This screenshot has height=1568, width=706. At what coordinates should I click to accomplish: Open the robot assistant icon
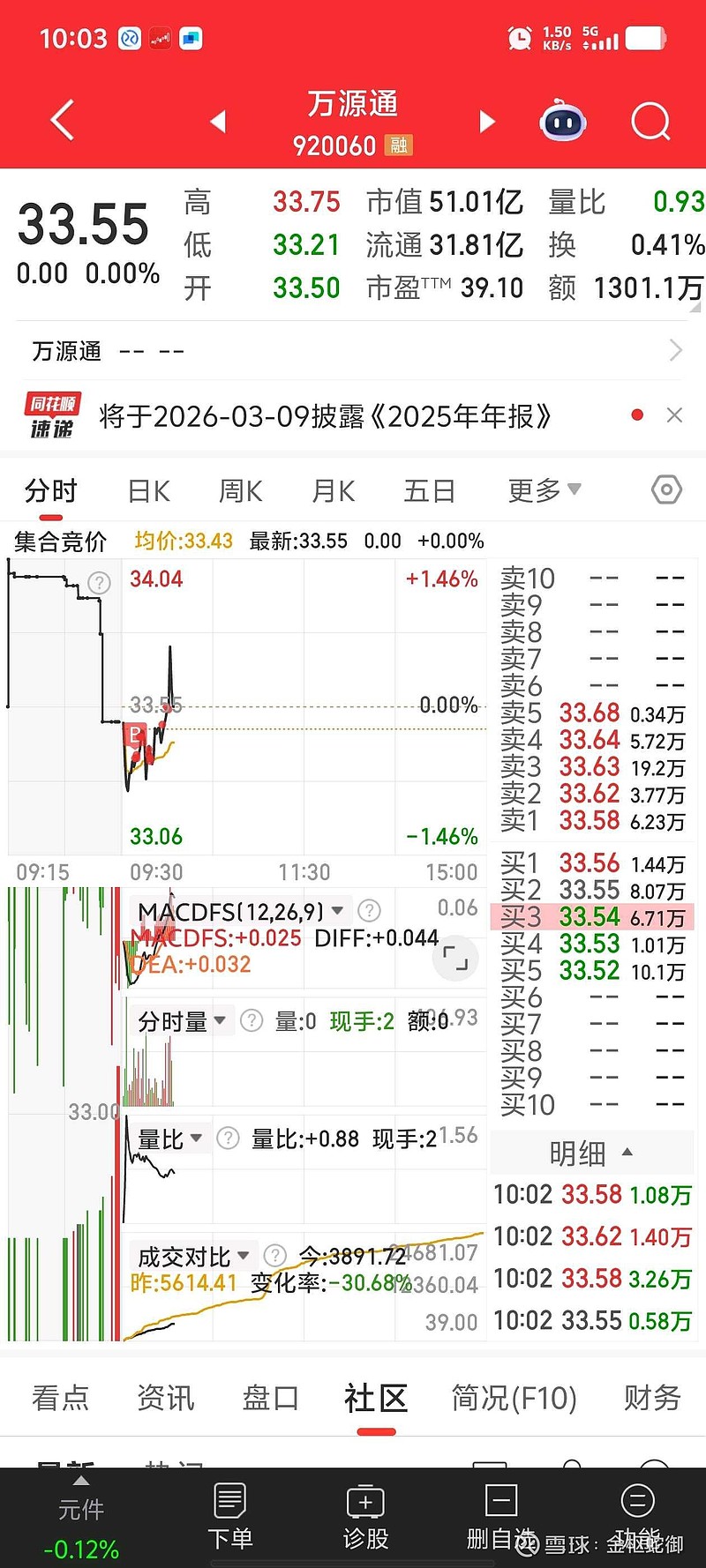563,122
